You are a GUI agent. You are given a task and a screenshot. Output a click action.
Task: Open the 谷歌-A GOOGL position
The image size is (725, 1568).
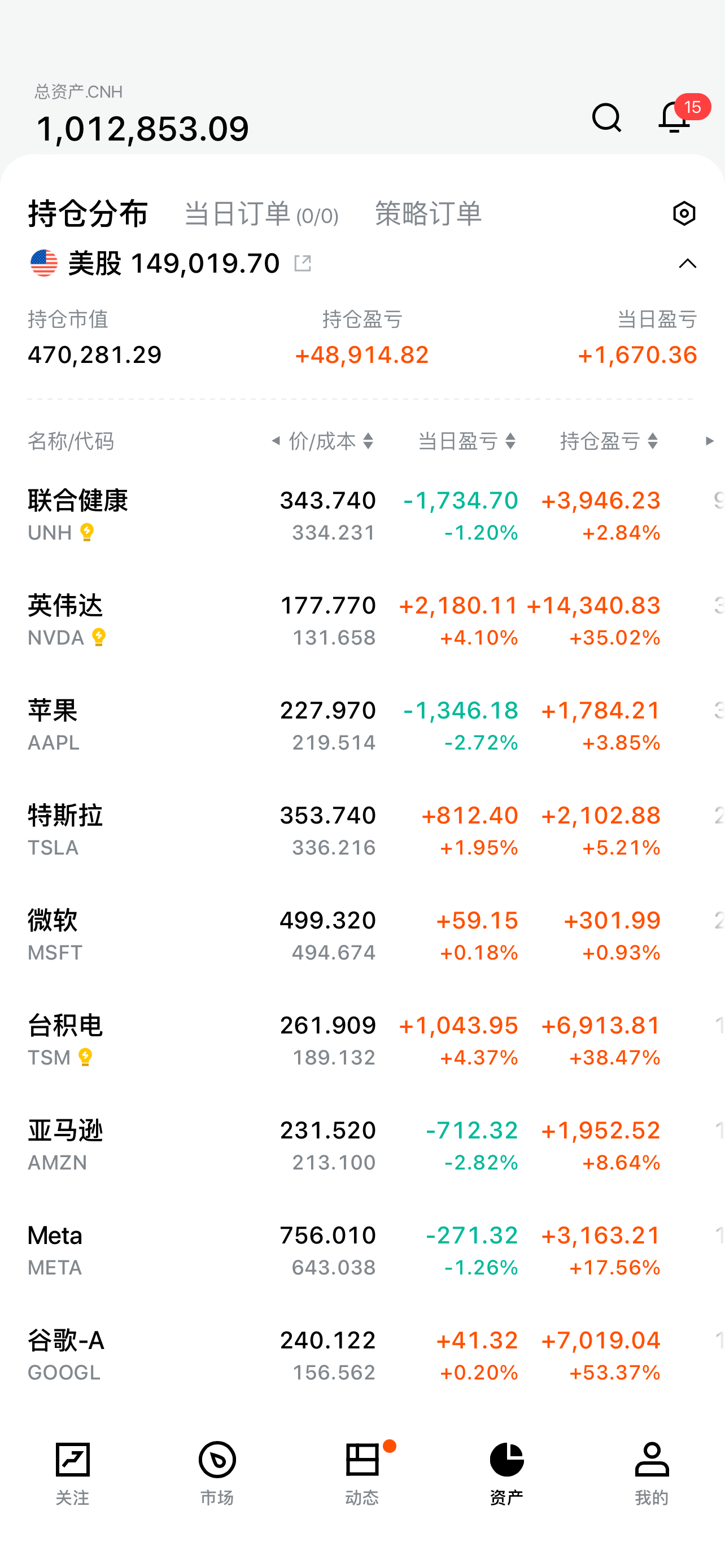[362, 1356]
